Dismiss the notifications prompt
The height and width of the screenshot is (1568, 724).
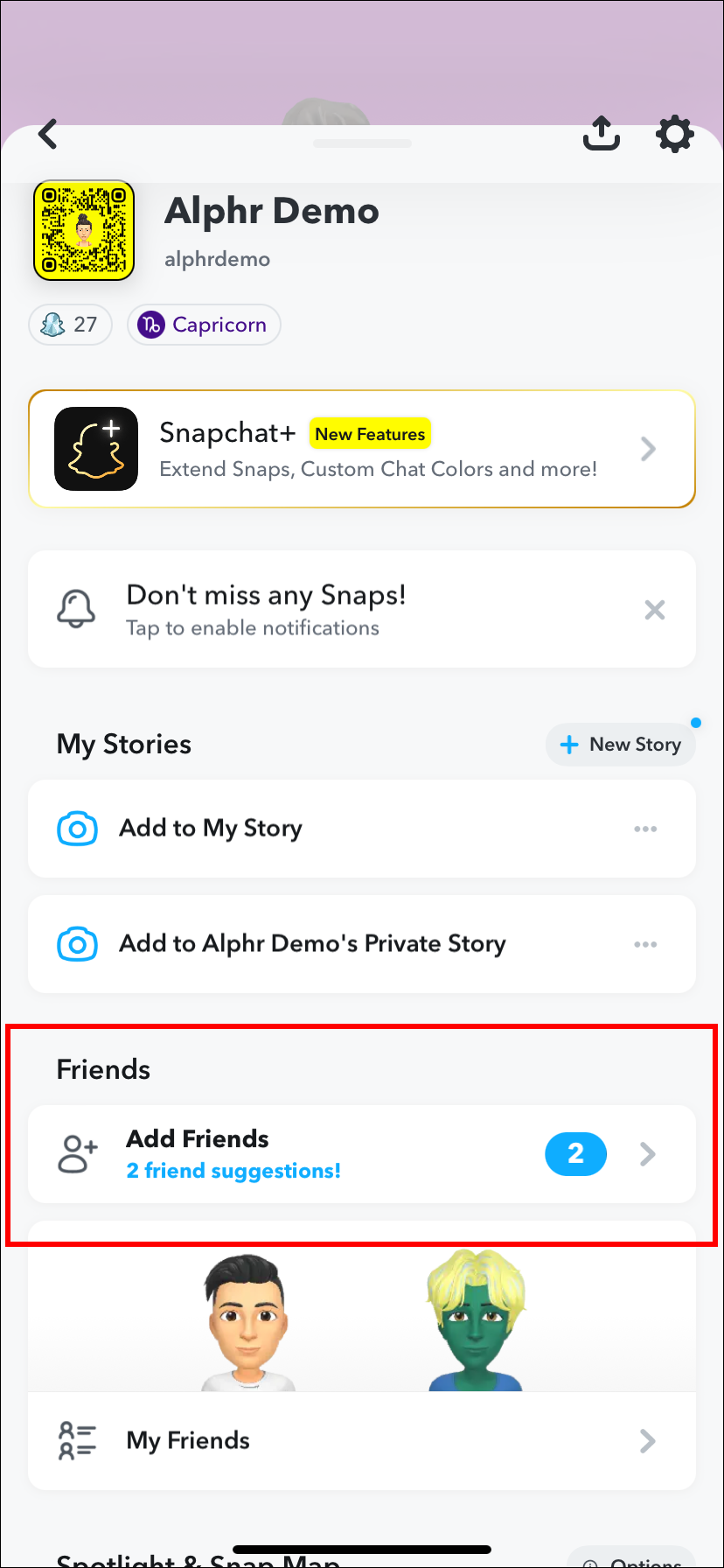pos(654,610)
